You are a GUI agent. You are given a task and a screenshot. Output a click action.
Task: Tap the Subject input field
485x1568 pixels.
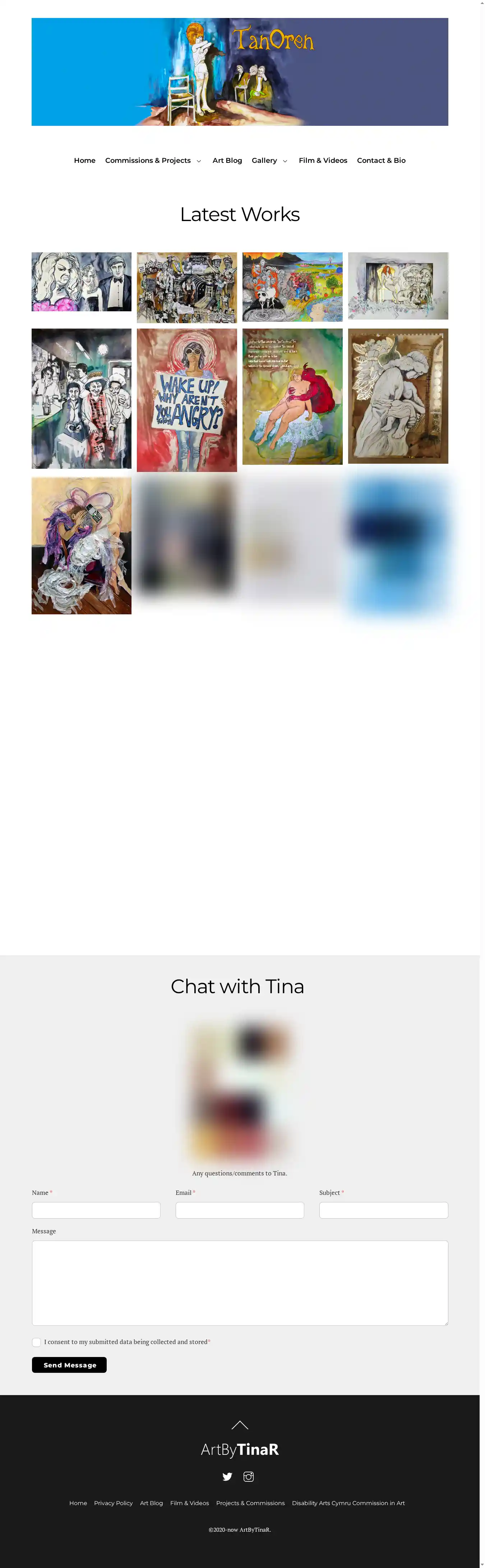pyautogui.click(x=383, y=1210)
